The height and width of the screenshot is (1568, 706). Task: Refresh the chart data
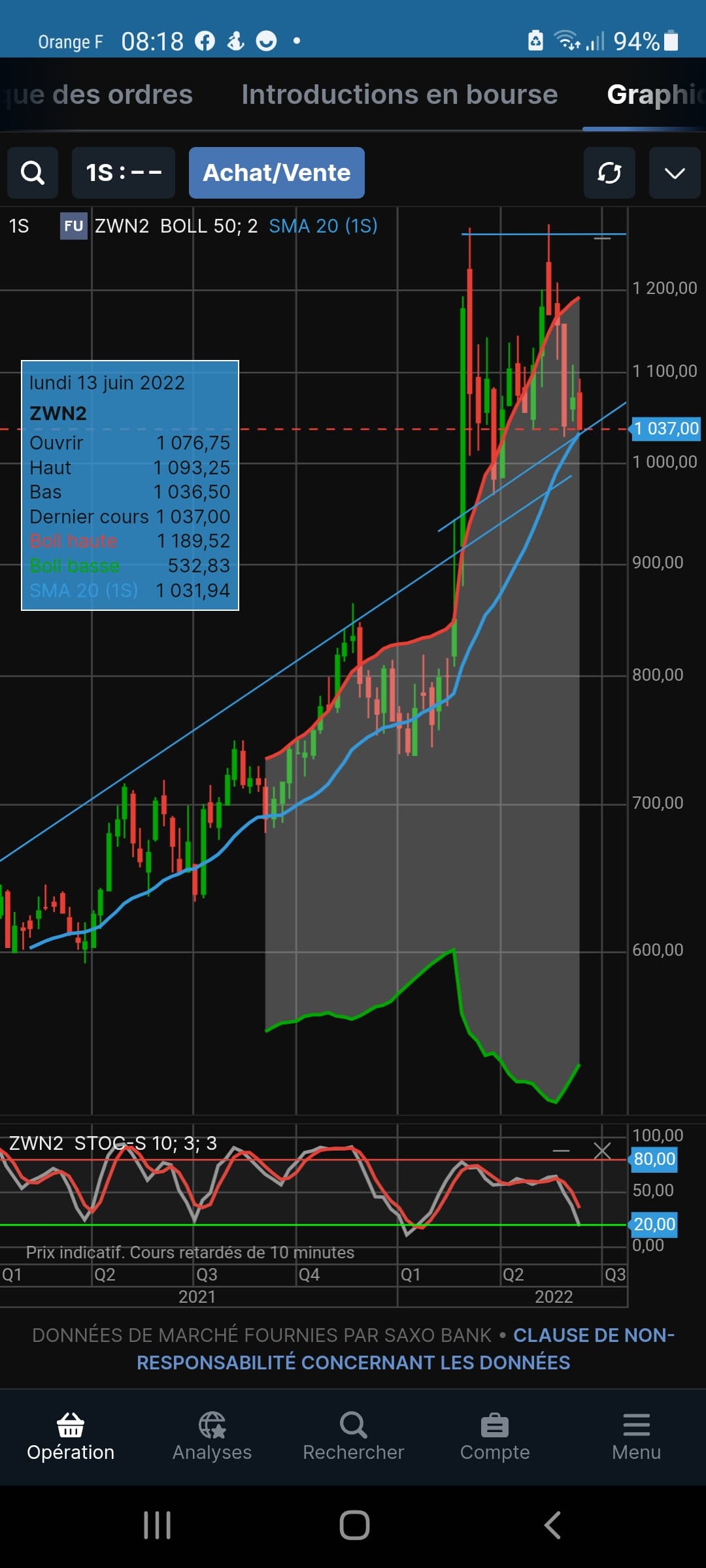click(x=609, y=173)
